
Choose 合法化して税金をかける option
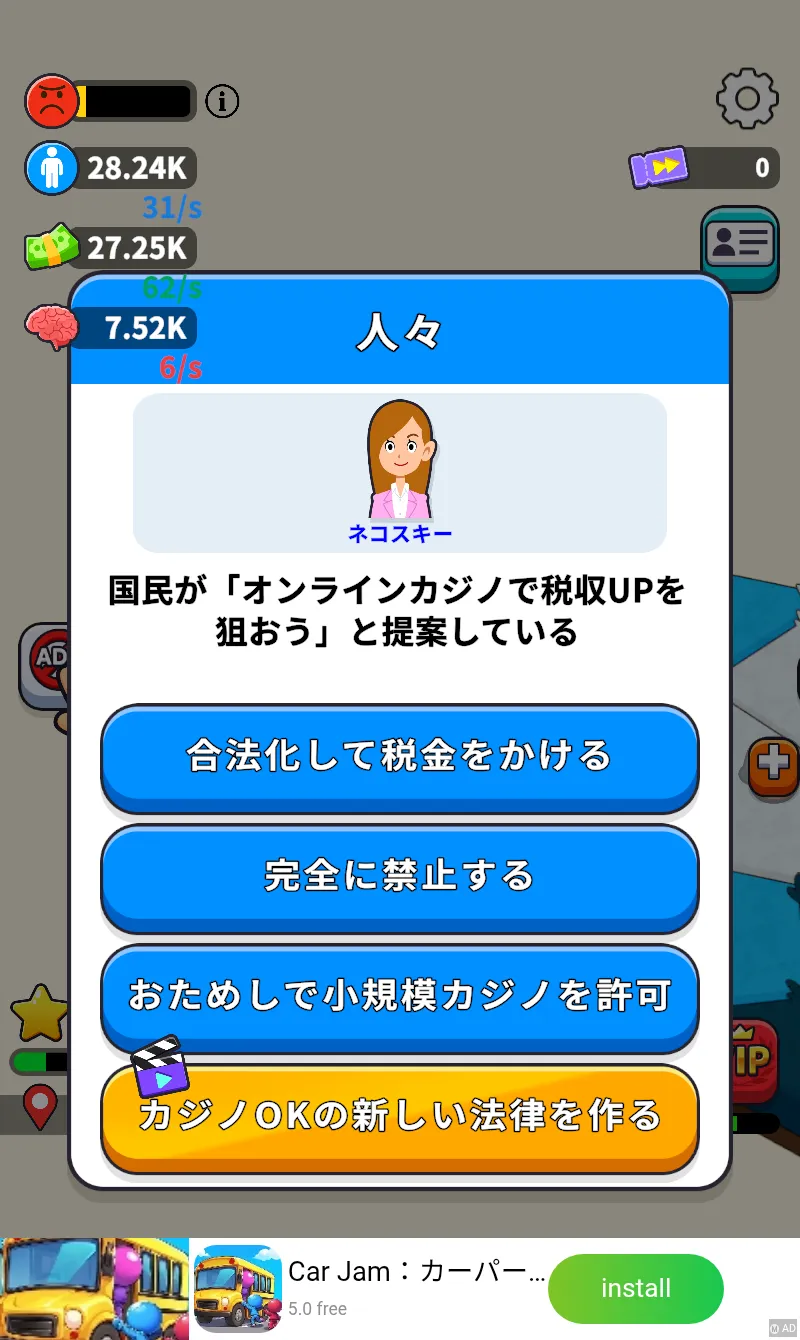pyautogui.click(x=399, y=756)
